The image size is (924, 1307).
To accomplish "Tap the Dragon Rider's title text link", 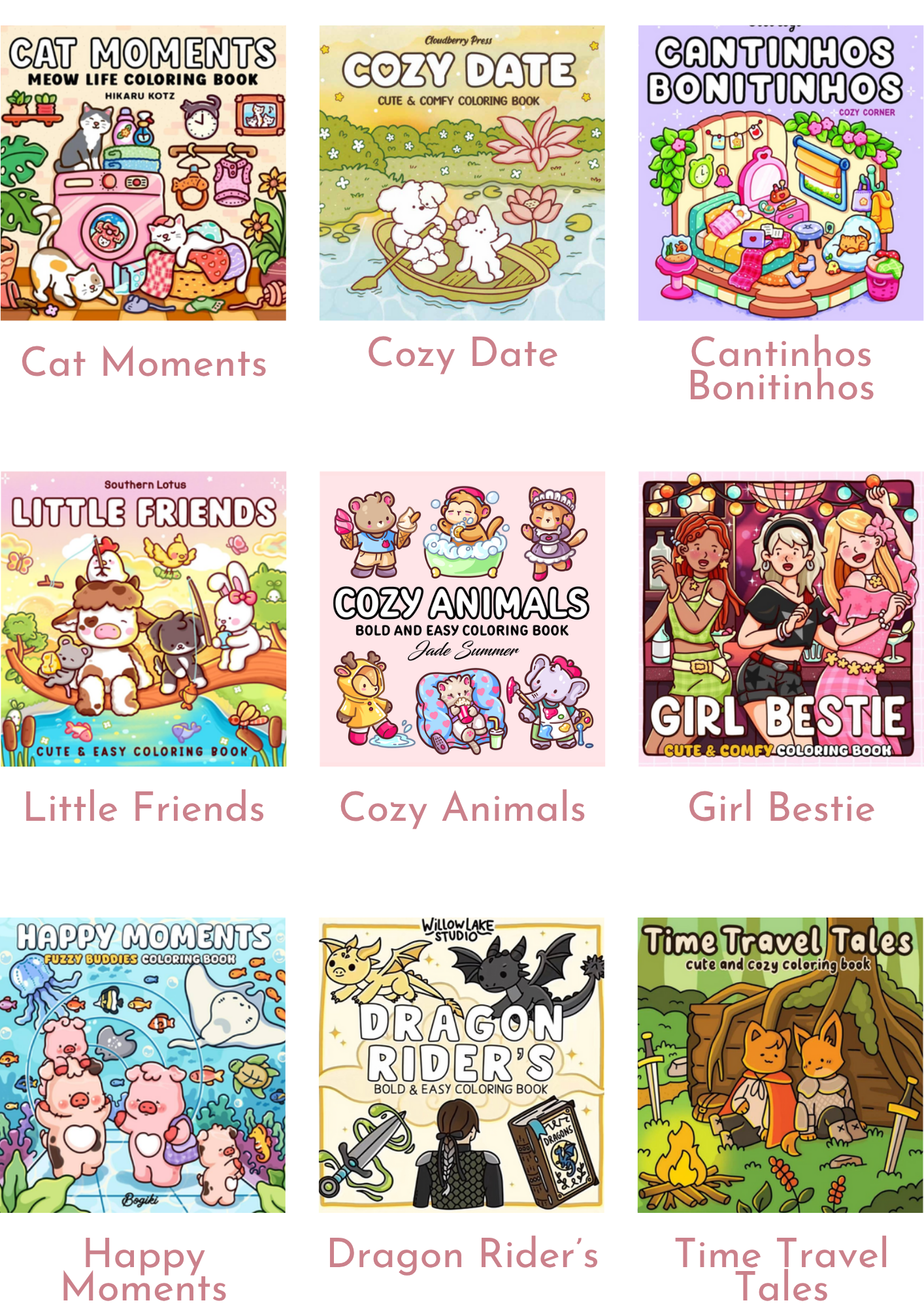I will (x=463, y=1254).
